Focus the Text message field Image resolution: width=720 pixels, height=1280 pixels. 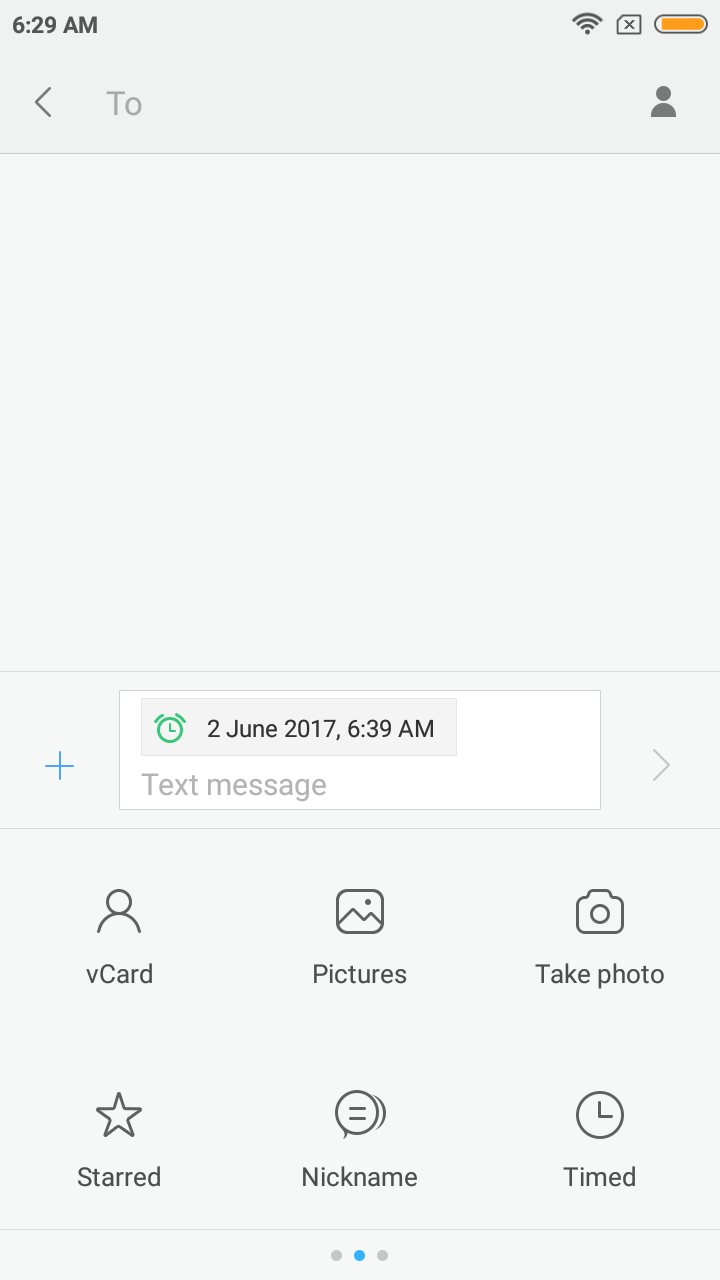[360, 785]
